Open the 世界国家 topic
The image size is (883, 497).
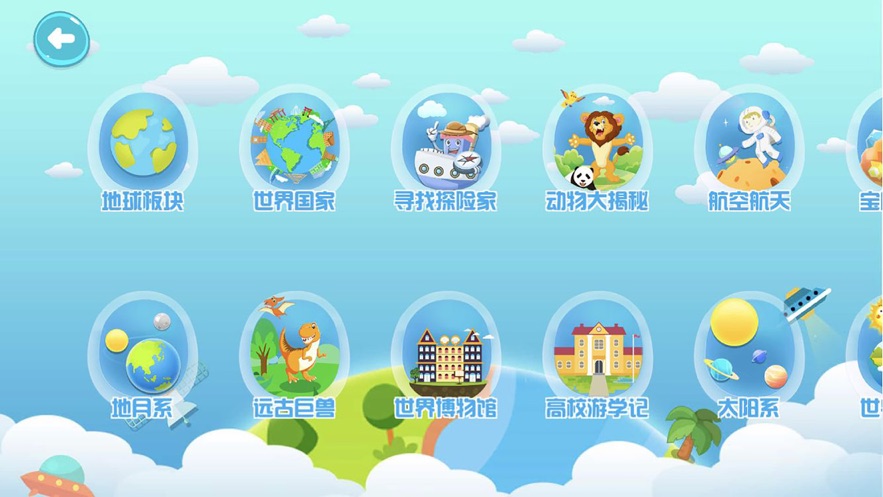pos(294,142)
